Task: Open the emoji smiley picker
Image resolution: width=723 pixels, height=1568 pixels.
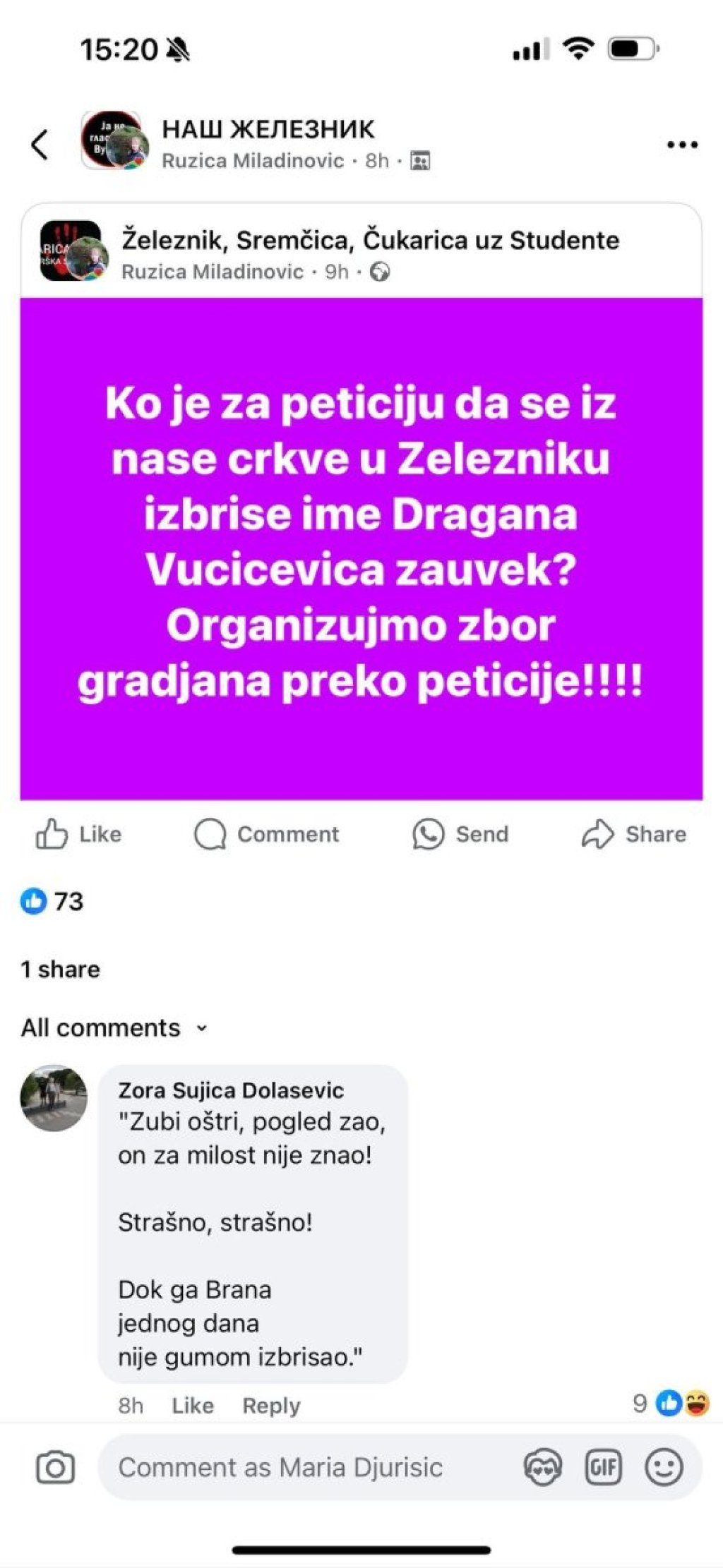Action: tap(664, 1468)
